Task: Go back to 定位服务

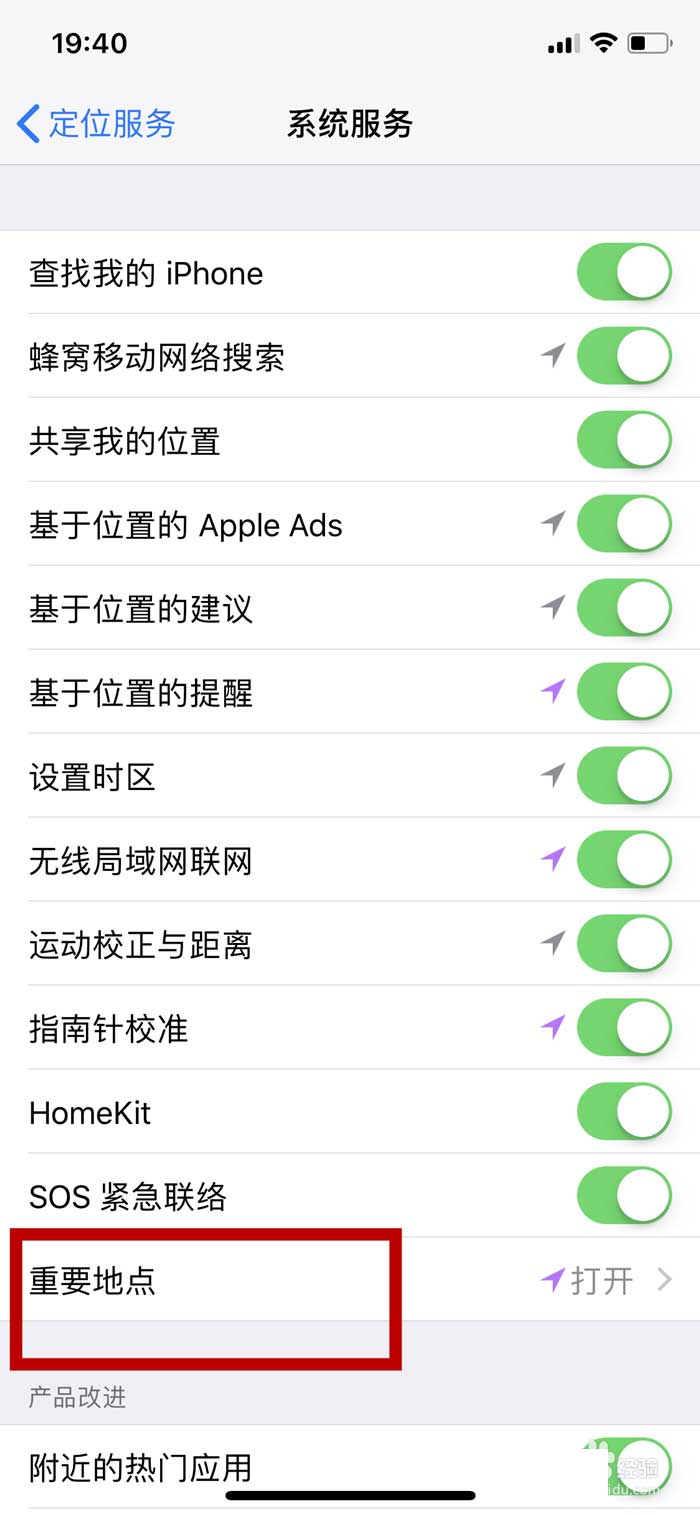Action: click(x=96, y=124)
